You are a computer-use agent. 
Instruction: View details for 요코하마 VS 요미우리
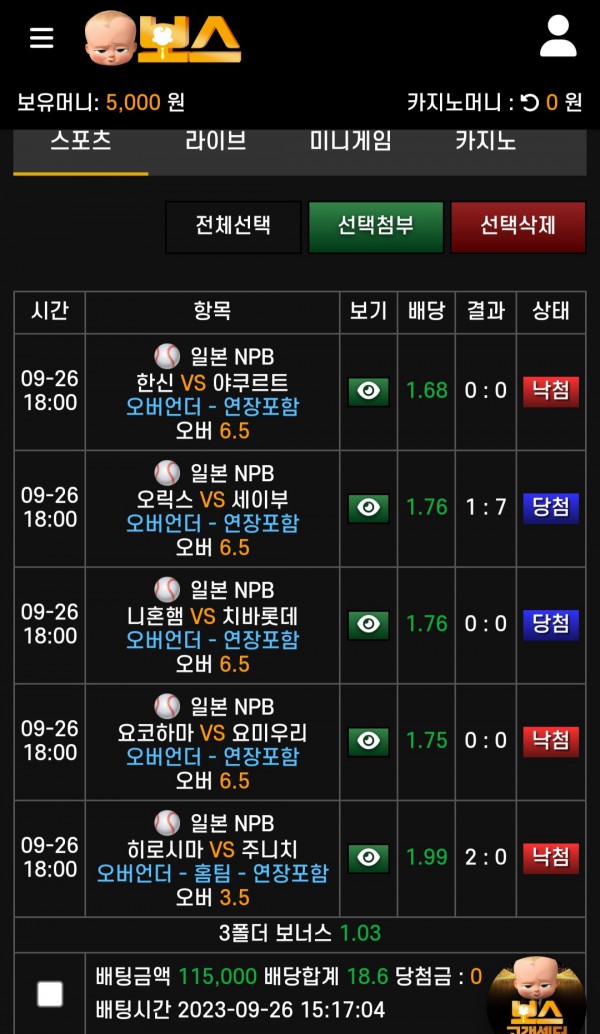click(368, 741)
